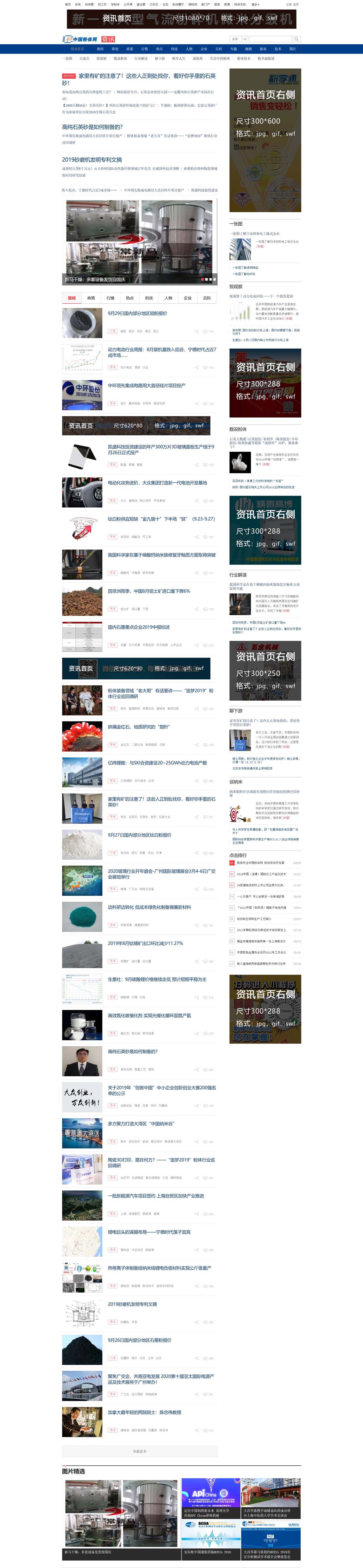Show the 百科 news list tab

coord(207,298)
